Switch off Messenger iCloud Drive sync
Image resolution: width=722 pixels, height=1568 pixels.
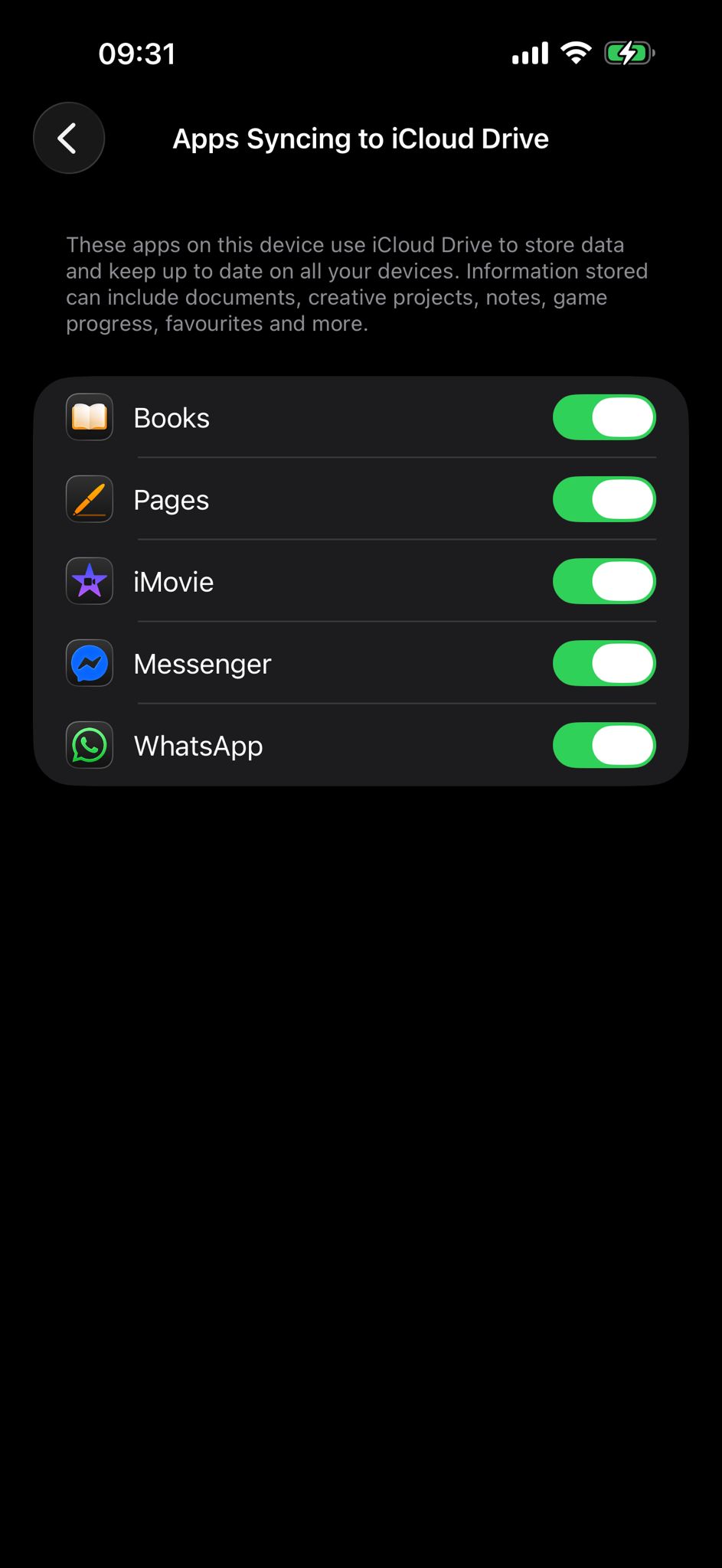(x=603, y=664)
